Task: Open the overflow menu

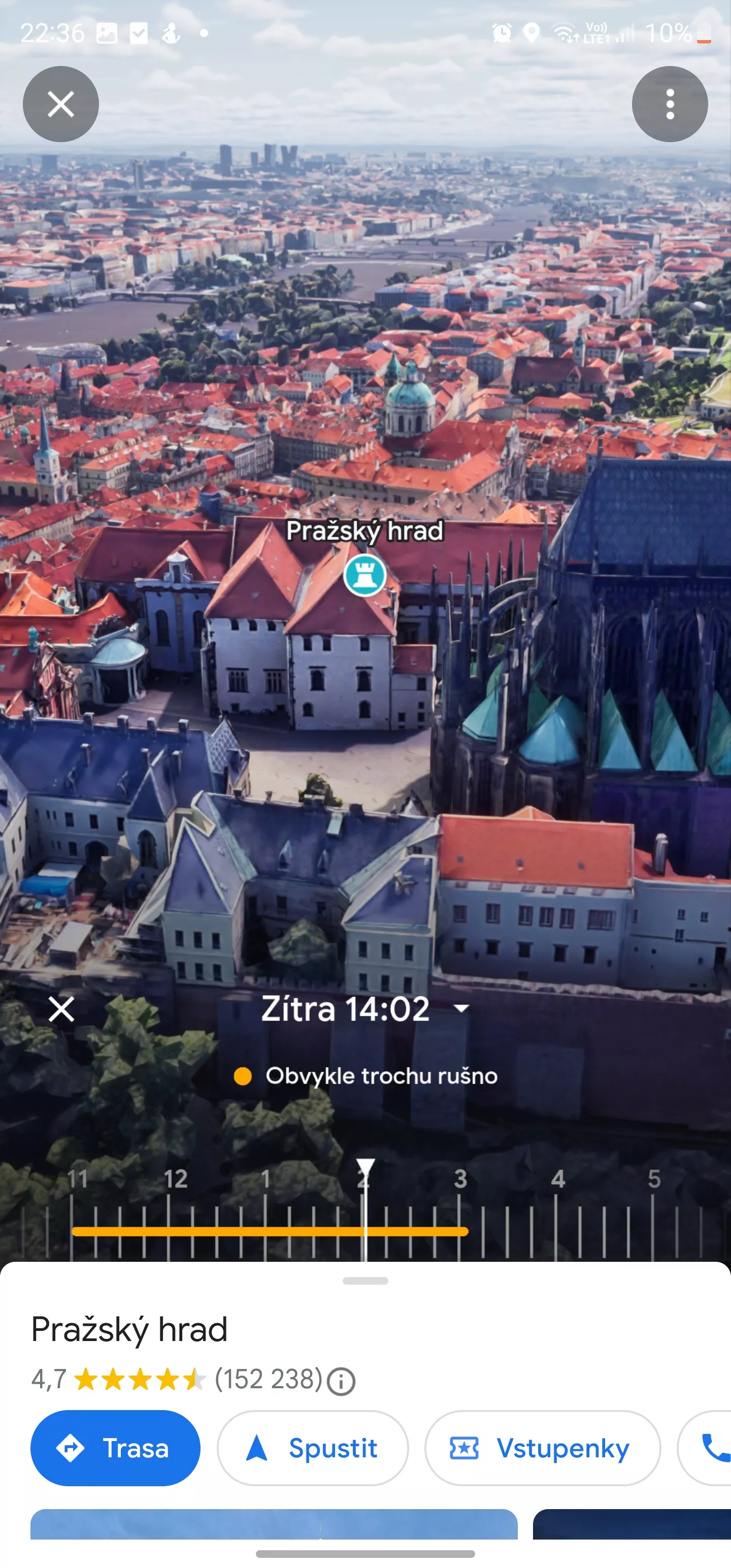Action: pos(670,104)
